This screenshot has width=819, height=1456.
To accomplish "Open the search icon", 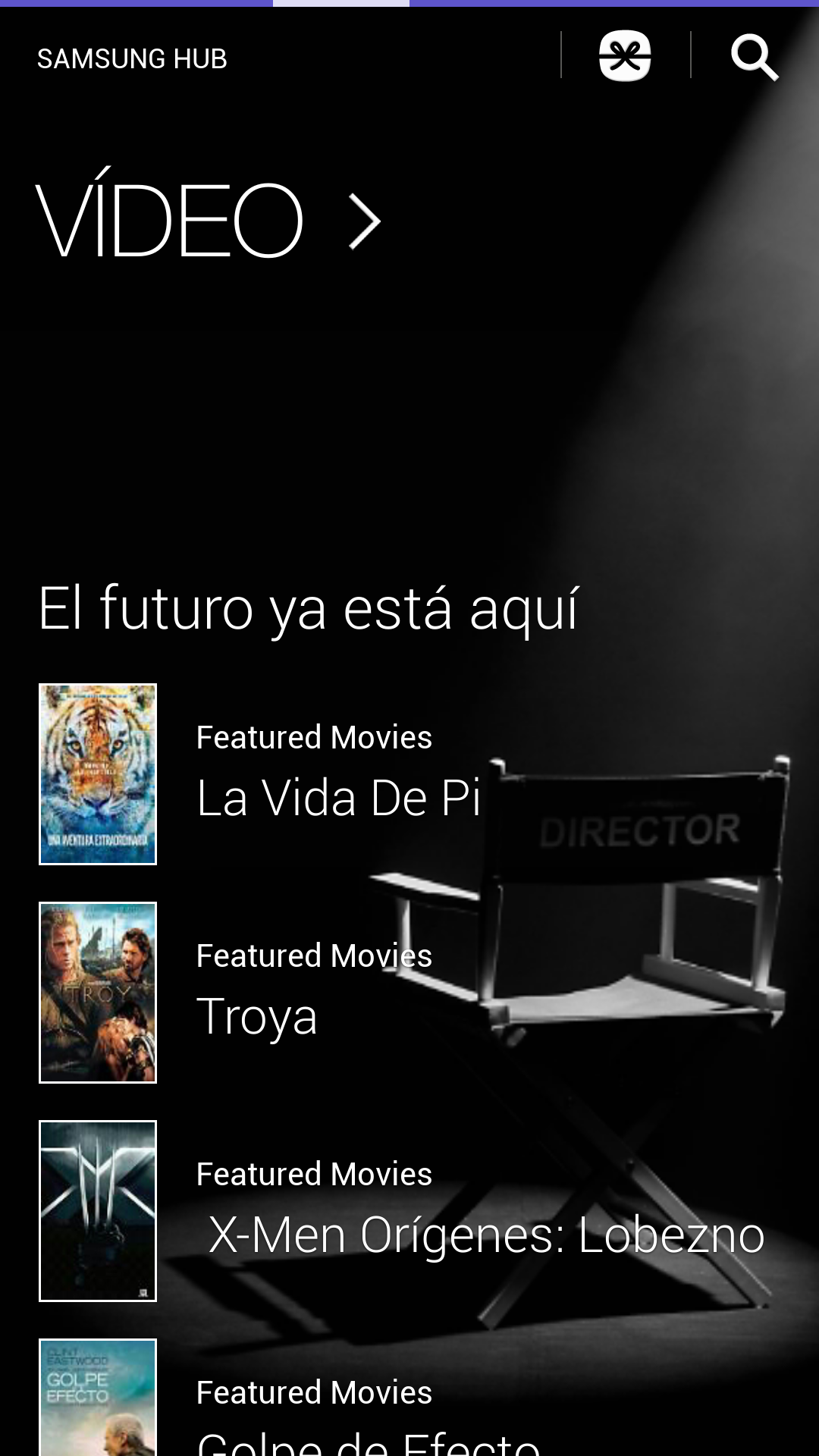I will (x=754, y=57).
